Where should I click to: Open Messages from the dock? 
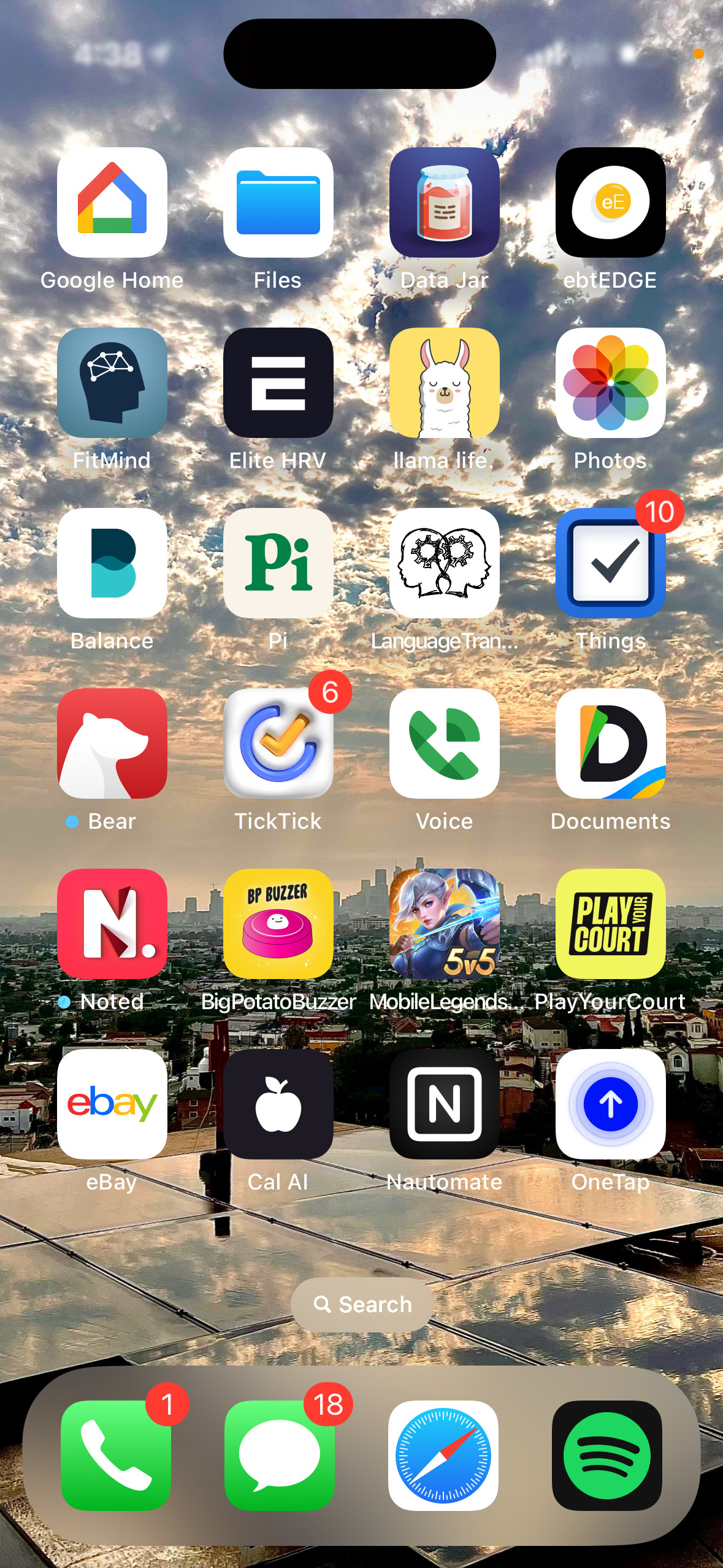[279, 1455]
